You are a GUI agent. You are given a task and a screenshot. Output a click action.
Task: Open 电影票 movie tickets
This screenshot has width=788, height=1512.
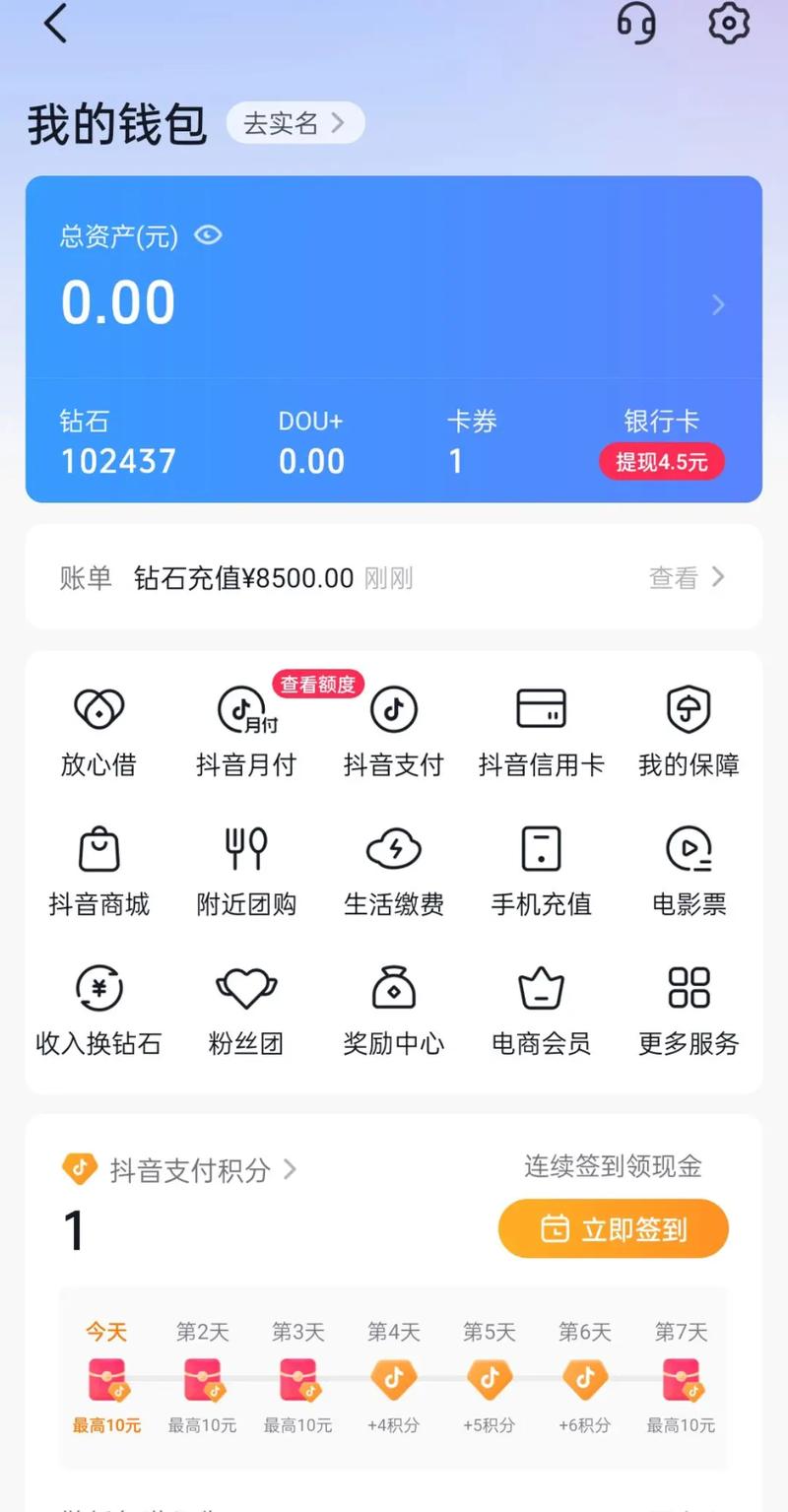tap(689, 870)
